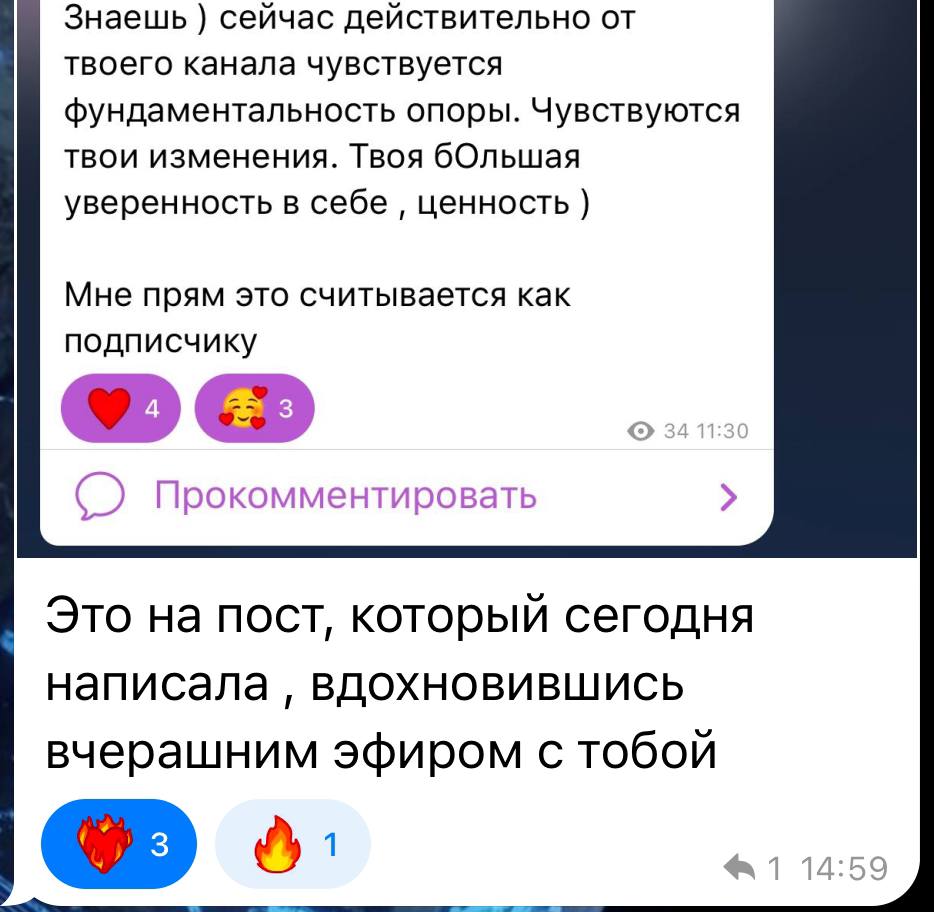The width and height of the screenshot is (934, 912).
Task: Tap the burning heart reaction with 3
Action: (119, 845)
